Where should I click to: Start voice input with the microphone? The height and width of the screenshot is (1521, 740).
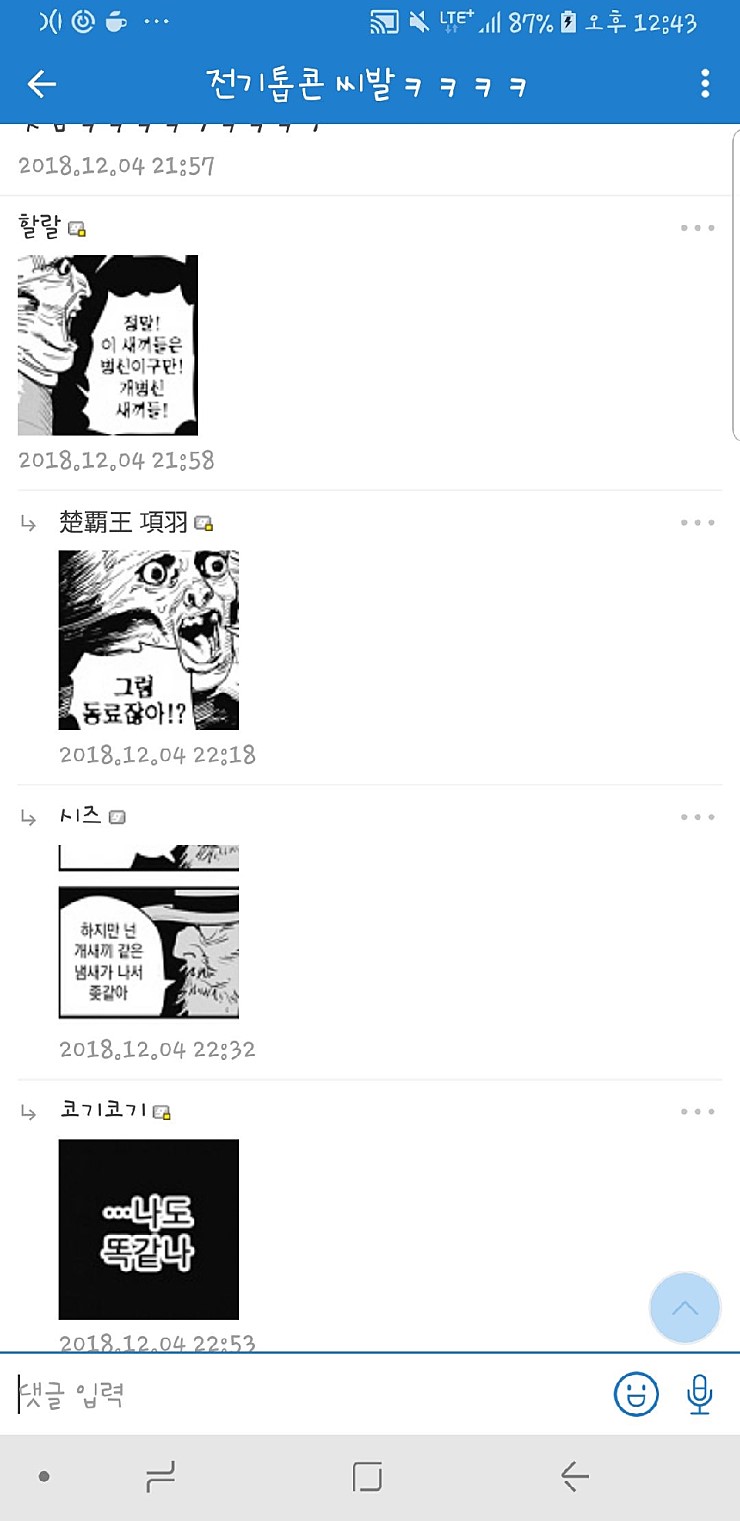tap(700, 1394)
